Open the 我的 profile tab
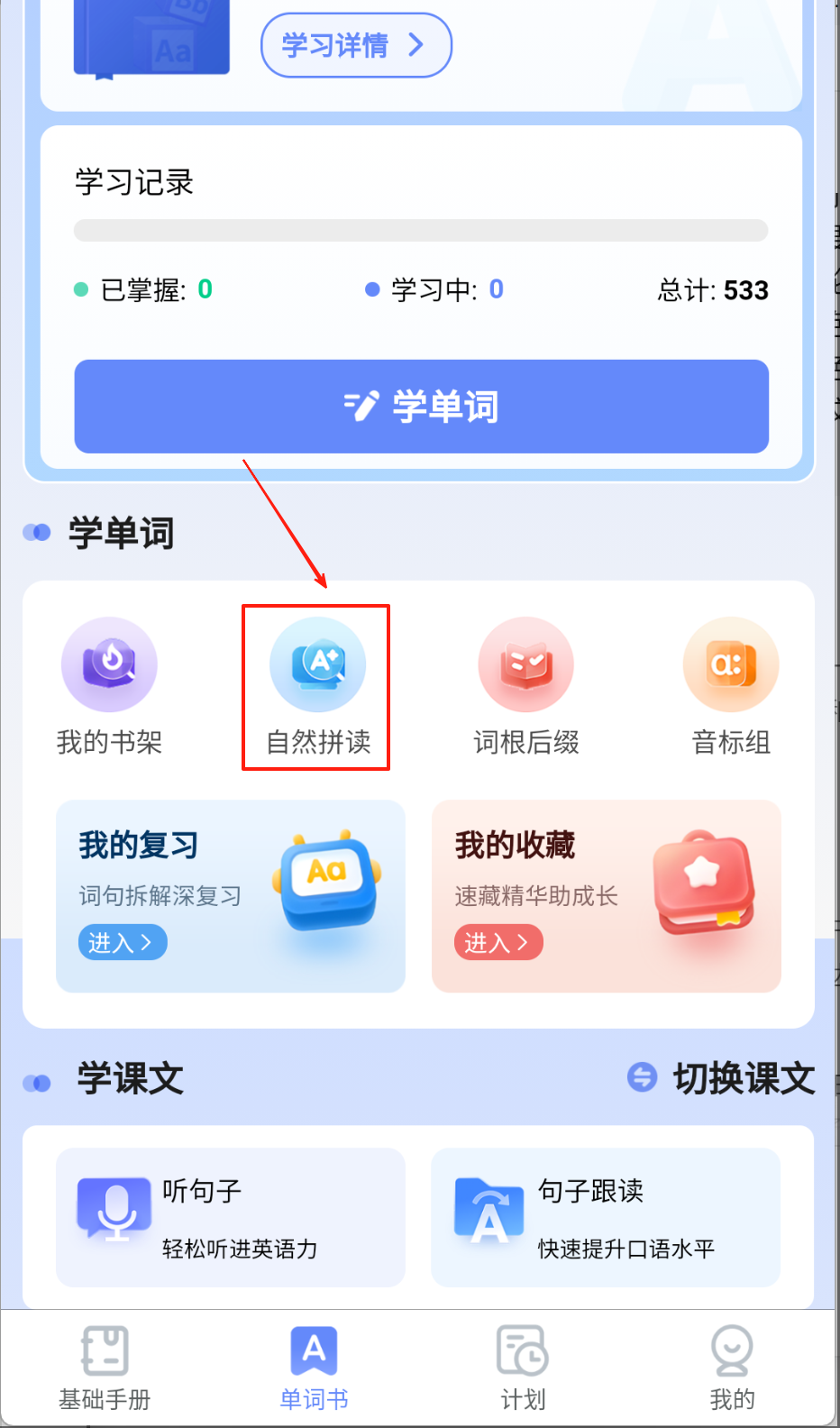 coord(732,1368)
